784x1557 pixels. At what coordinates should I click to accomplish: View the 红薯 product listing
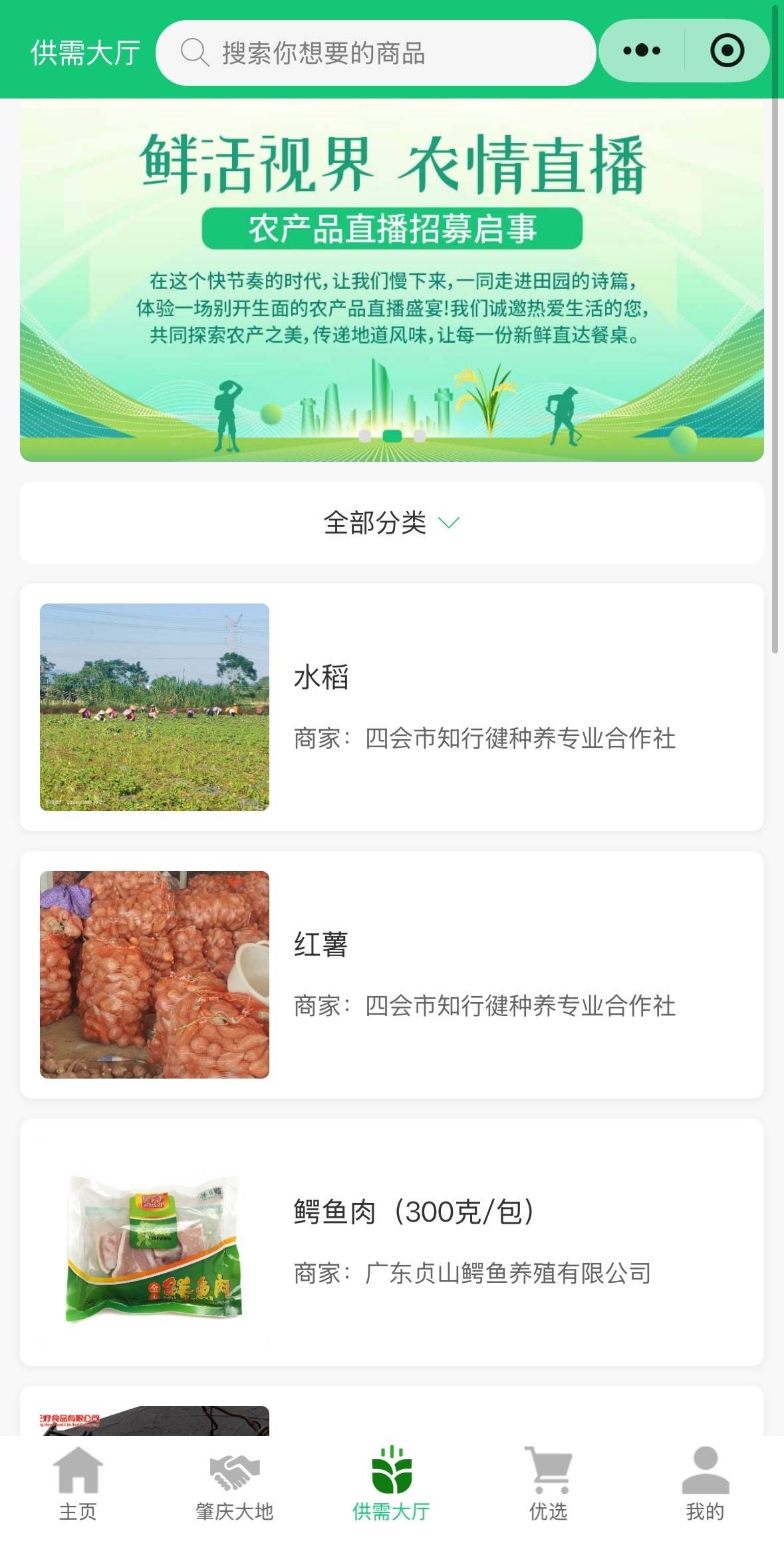pyautogui.click(x=392, y=974)
